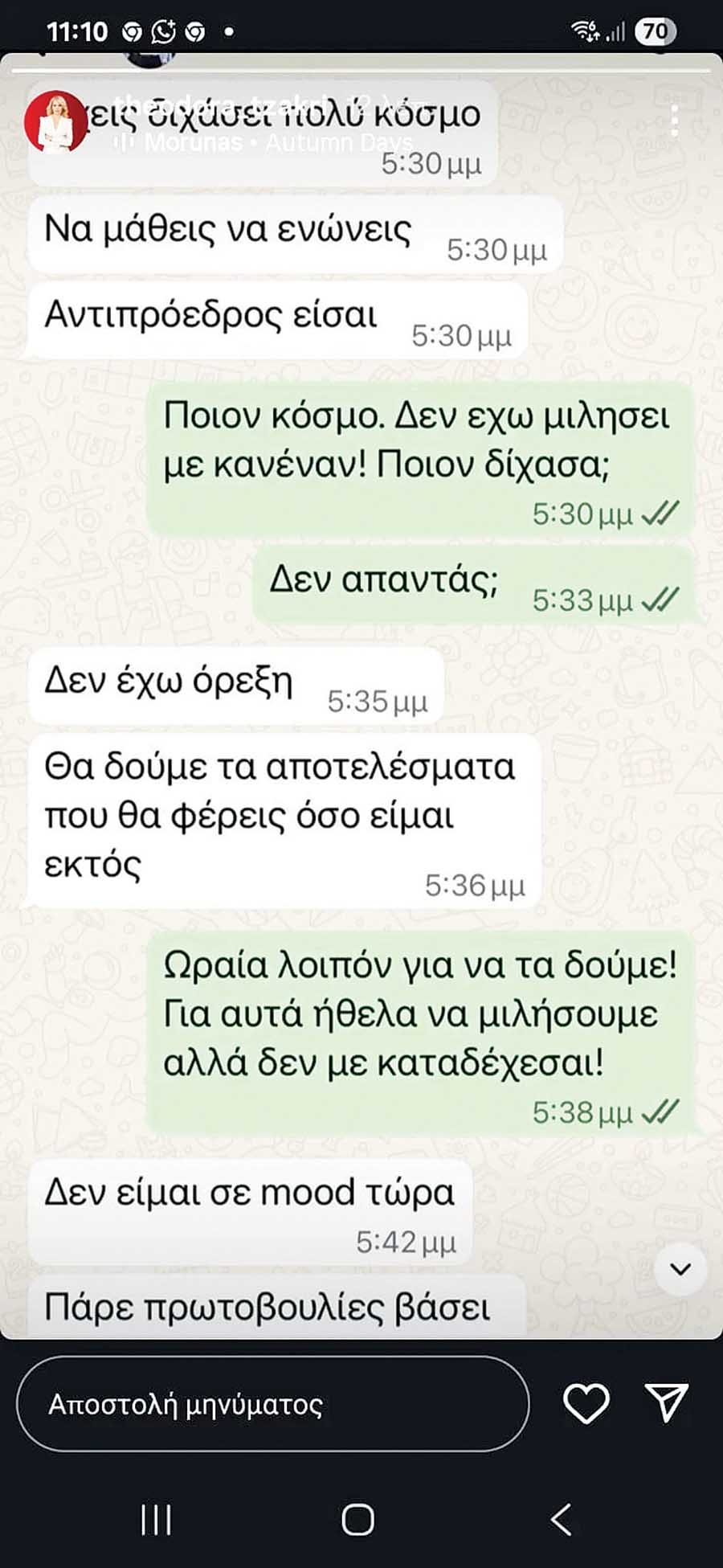
Task: Open the story overflow menu
Action: (675, 121)
